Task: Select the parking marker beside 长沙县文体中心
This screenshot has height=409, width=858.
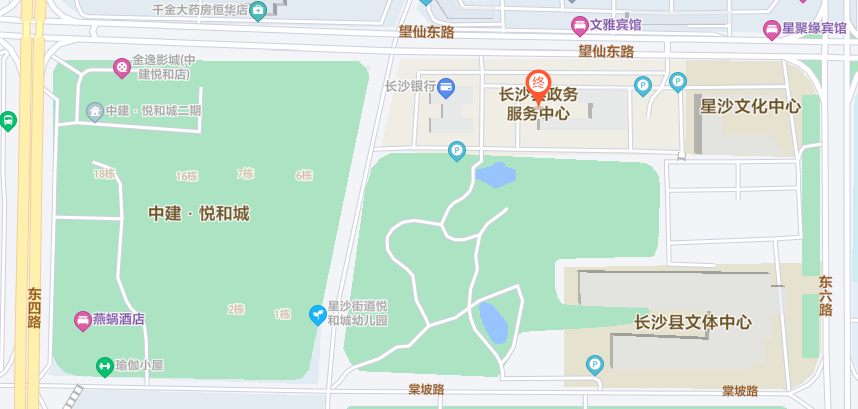Action: pyautogui.click(x=595, y=365)
